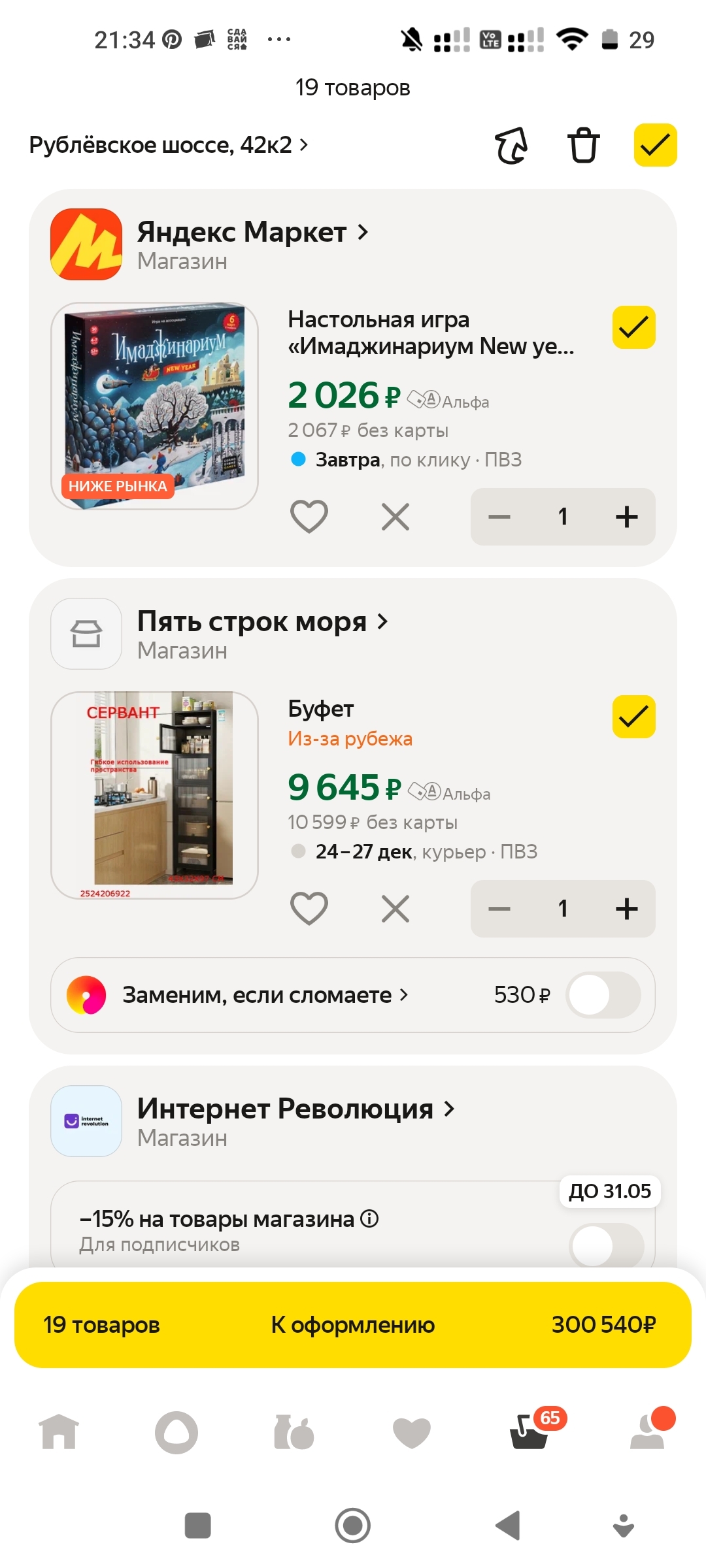
Task: Add the Буфет to favorites
Action: pyautogui.click(x=309, y=909)
